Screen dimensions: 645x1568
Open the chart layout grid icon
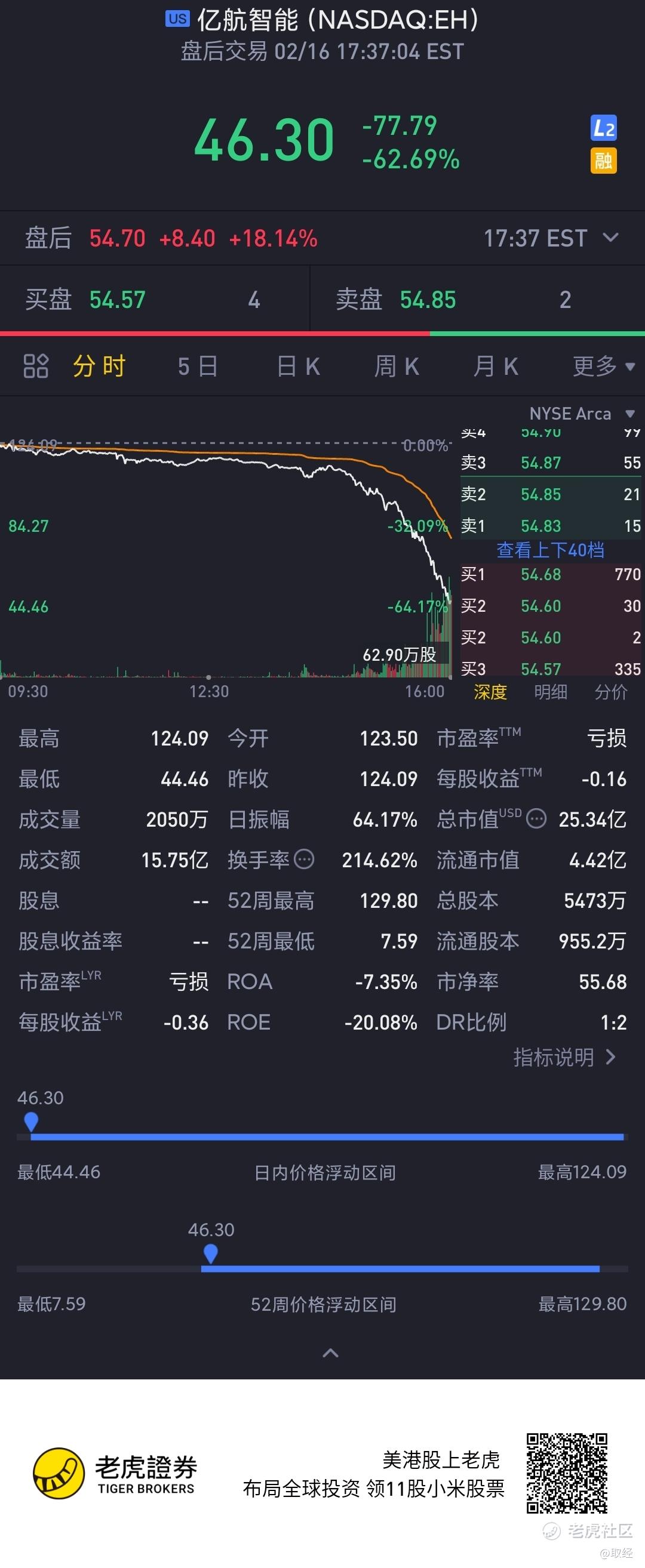click(x=35, y=366)
